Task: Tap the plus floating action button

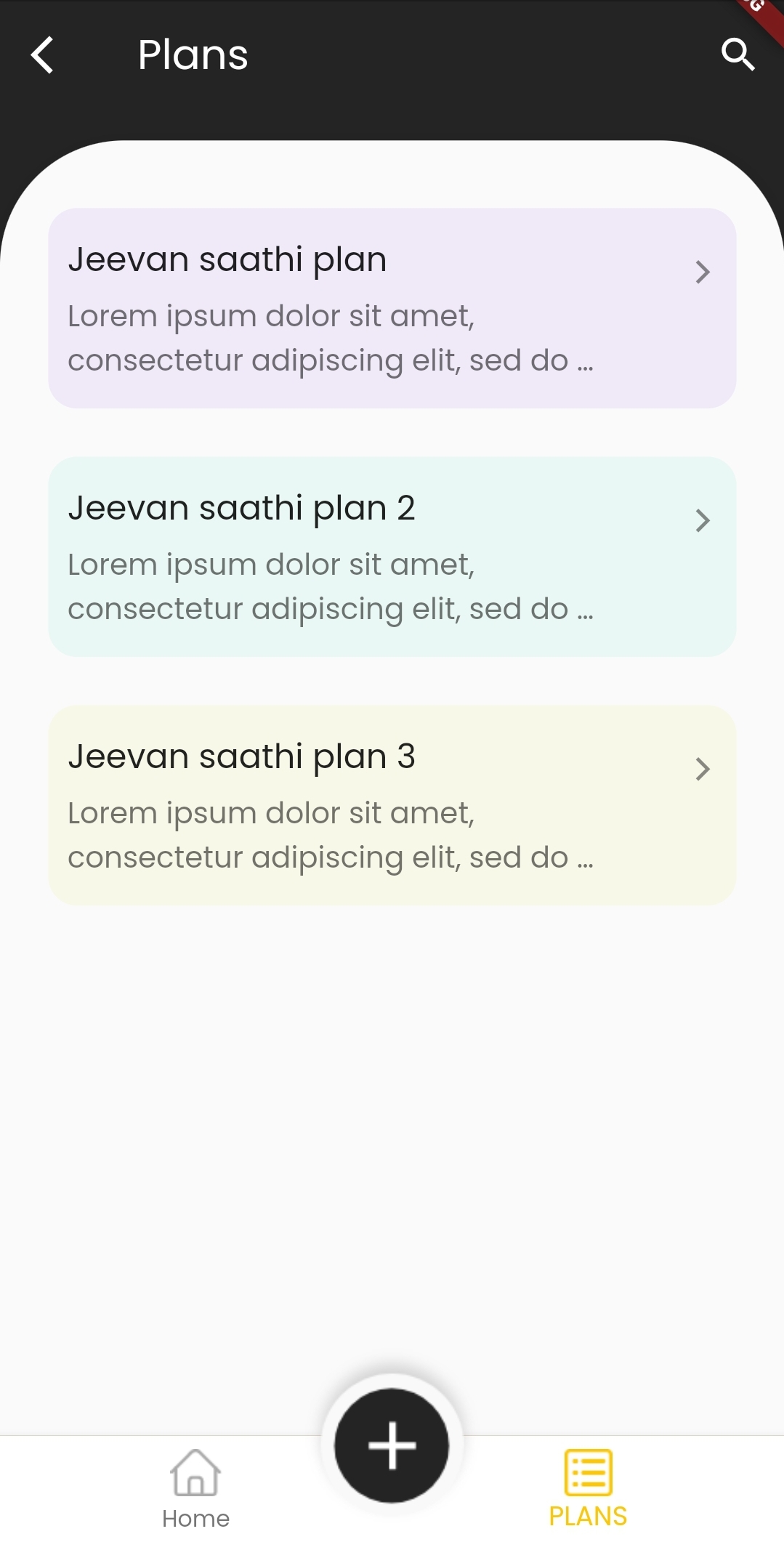Action: click(x=392, y=1445)
